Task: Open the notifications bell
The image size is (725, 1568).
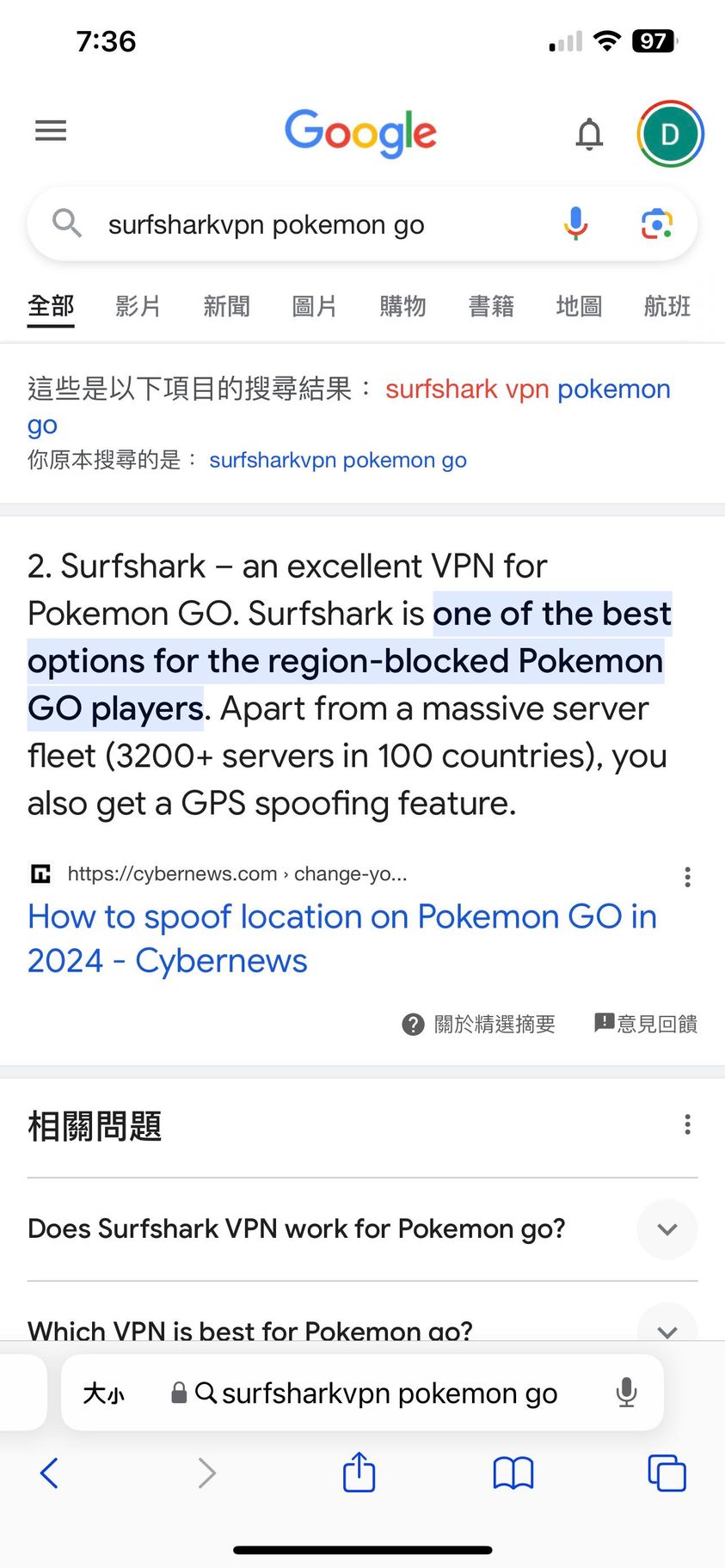Action: pos(589,134)
